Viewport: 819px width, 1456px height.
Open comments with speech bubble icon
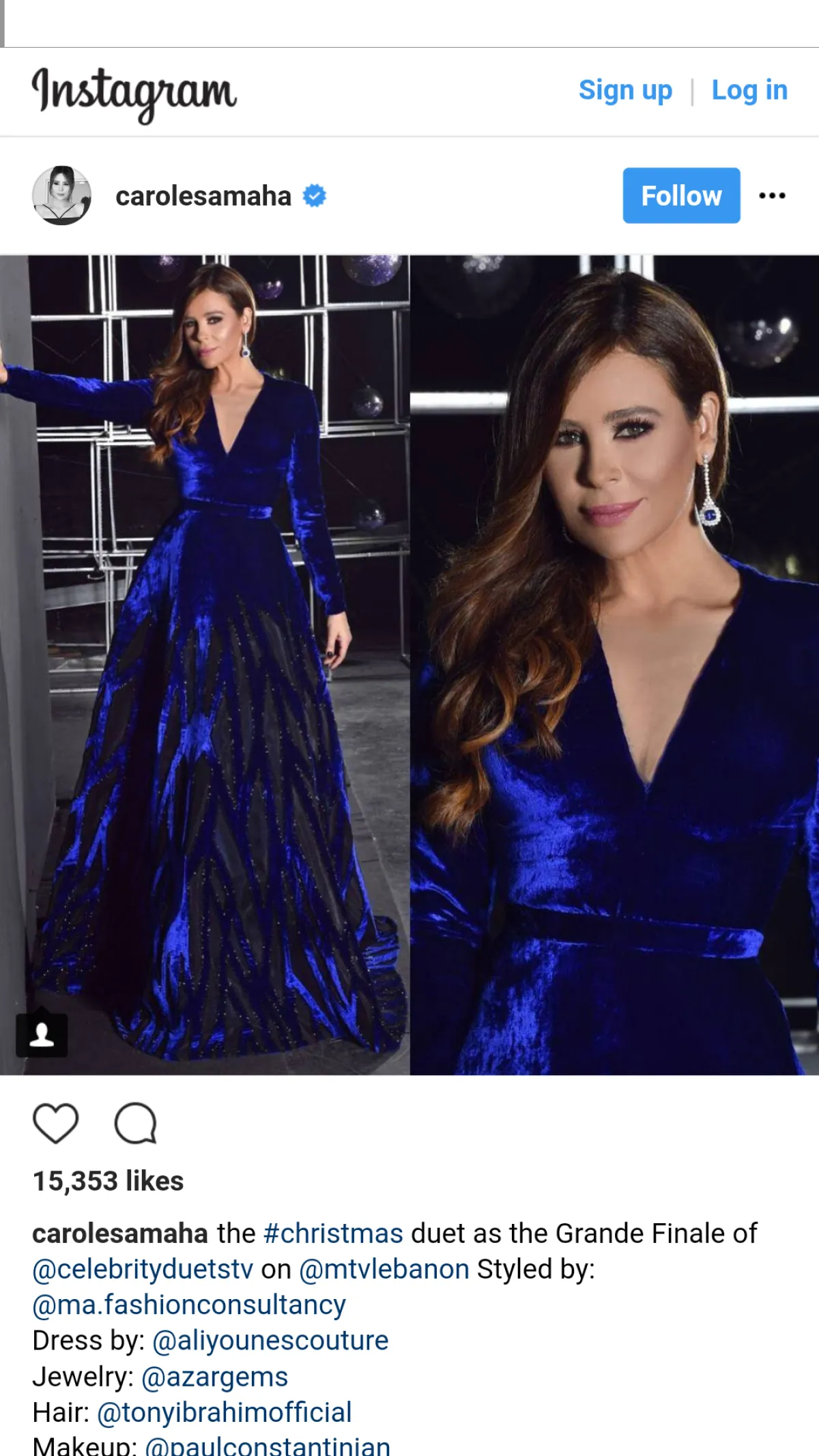pyautogui.click(x=135, y=1123)
